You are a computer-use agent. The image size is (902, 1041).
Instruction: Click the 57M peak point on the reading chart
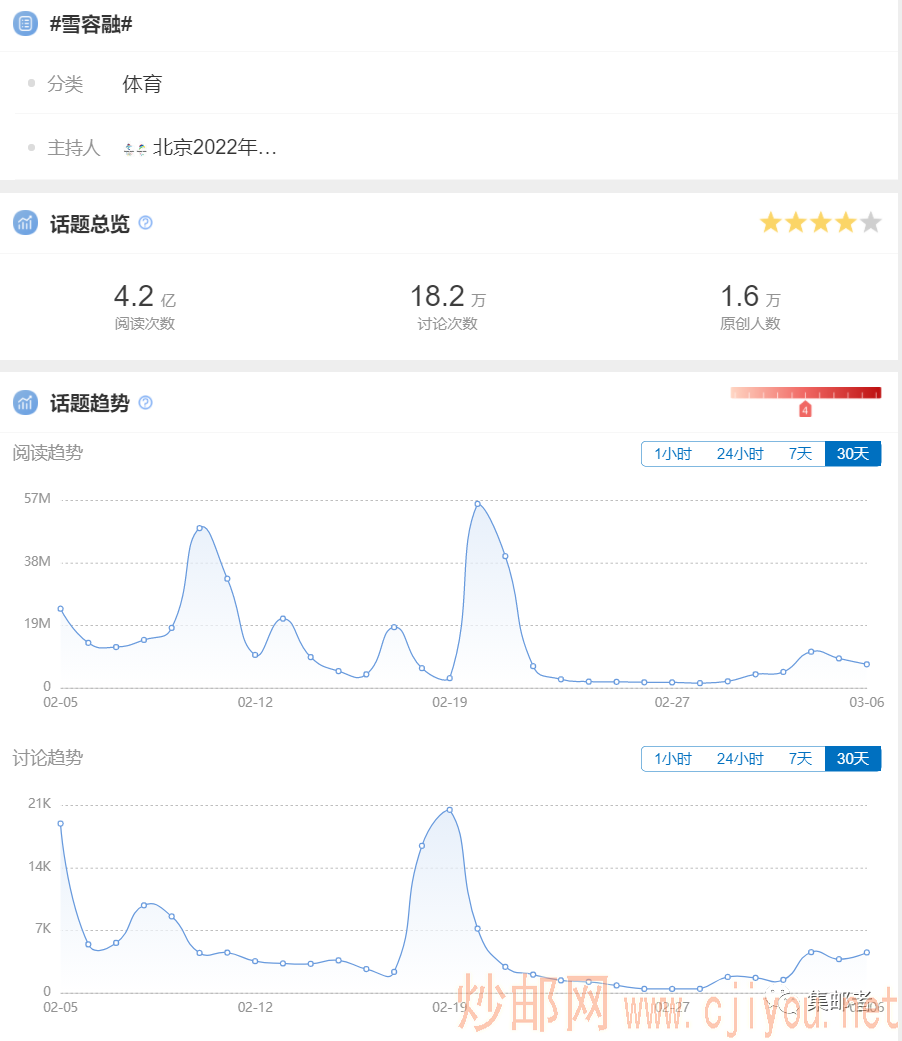[x=478, y=504]
